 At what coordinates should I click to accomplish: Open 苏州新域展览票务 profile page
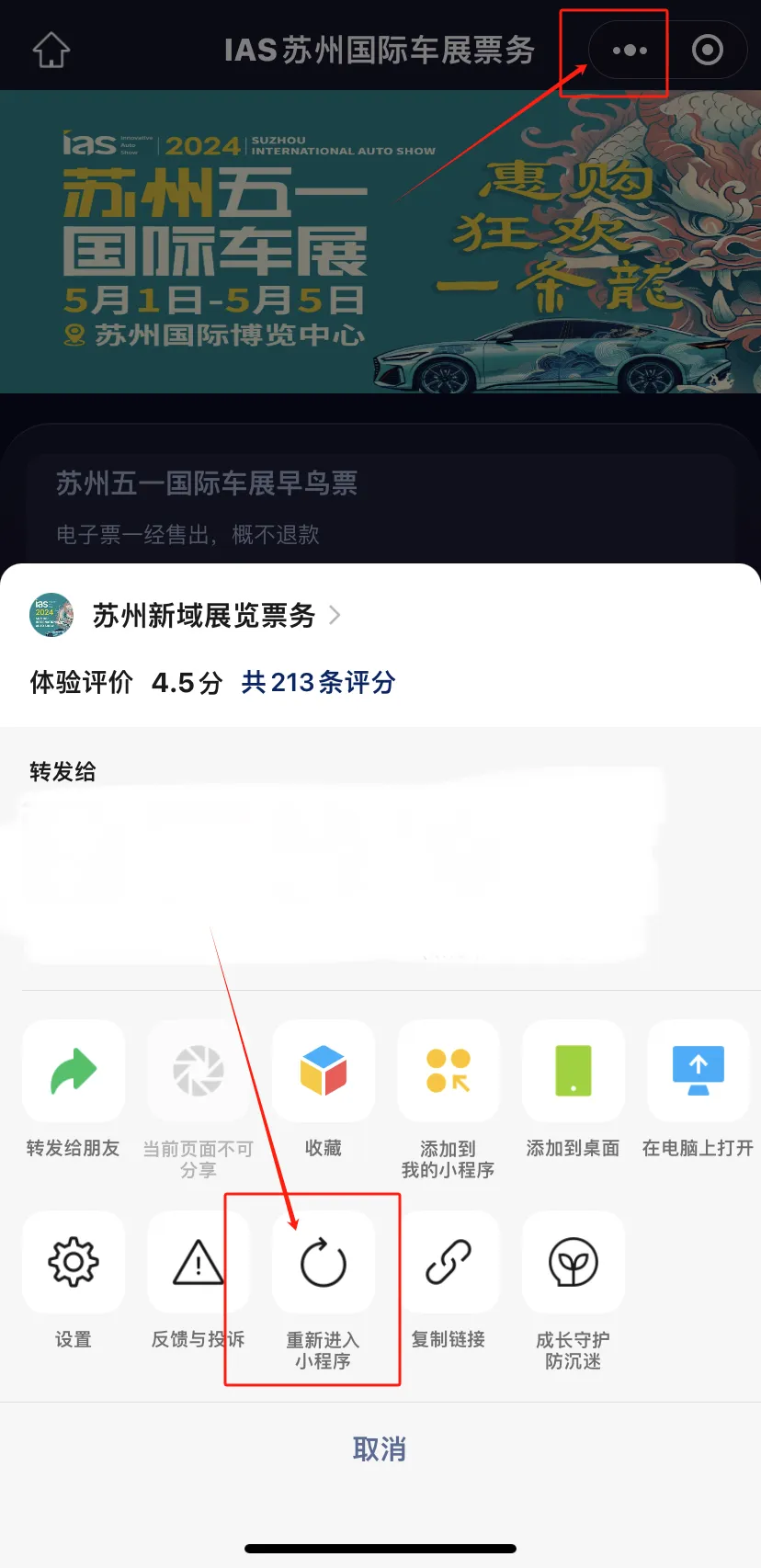pyautogui.click(x=204, y=615)
